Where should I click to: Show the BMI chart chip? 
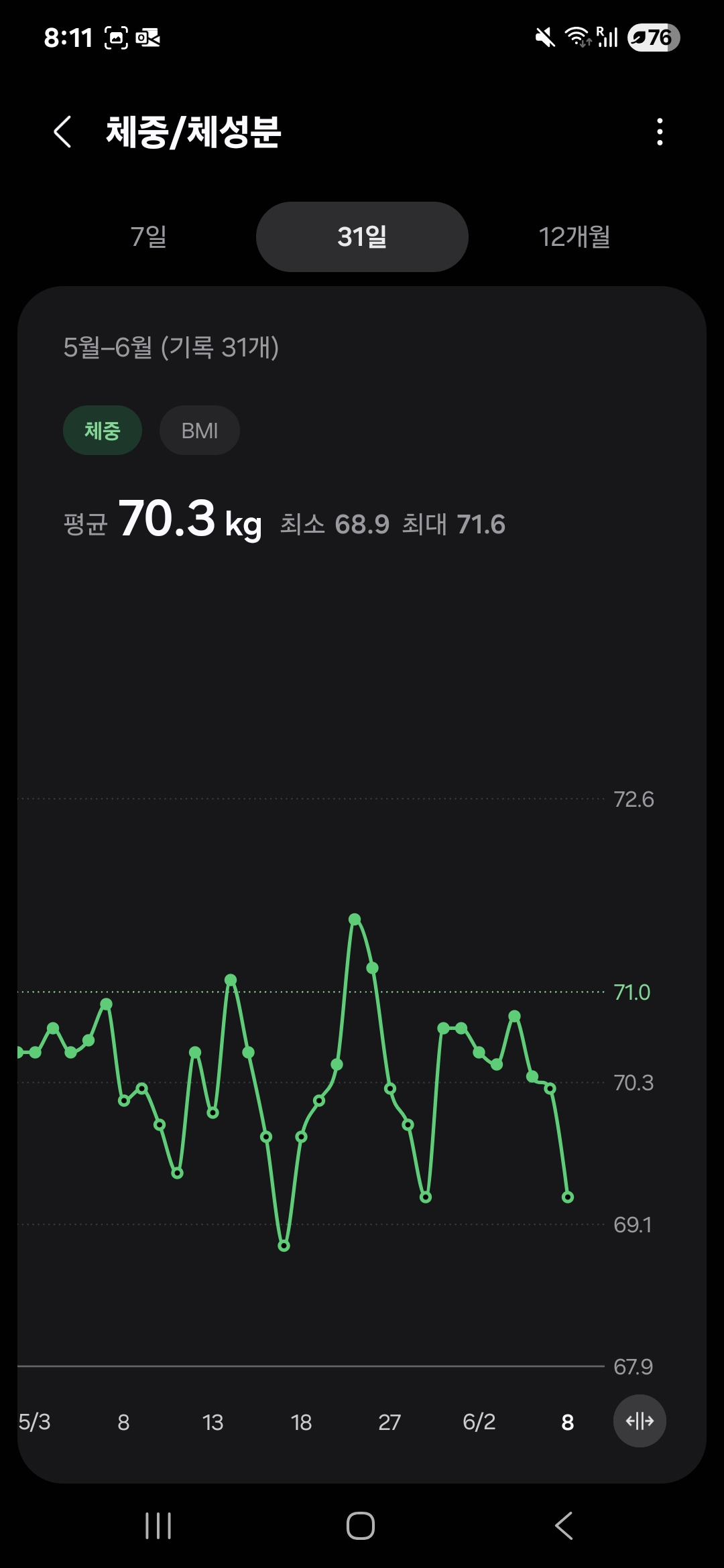tap(200, 430)
